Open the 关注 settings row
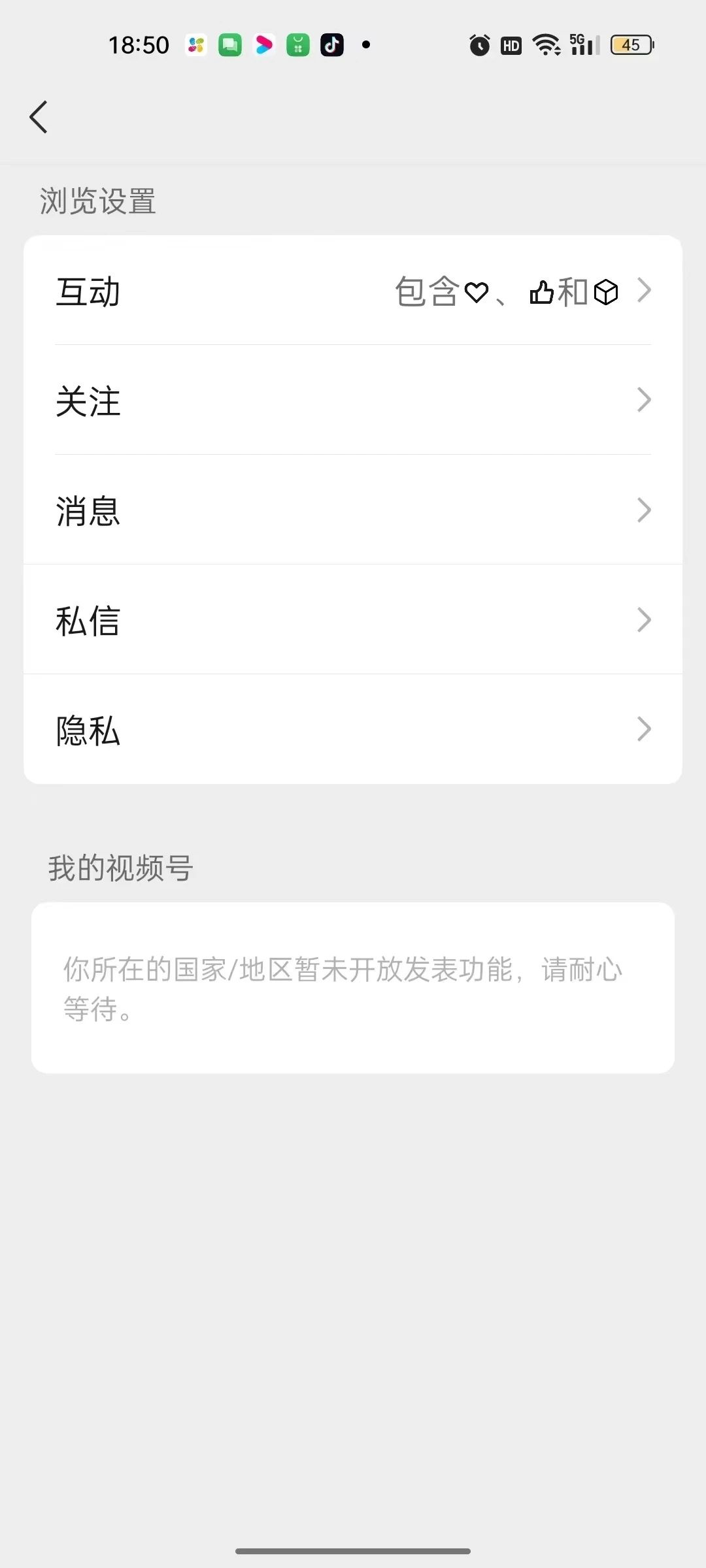 pyautogui.click(x=353, y=400)
